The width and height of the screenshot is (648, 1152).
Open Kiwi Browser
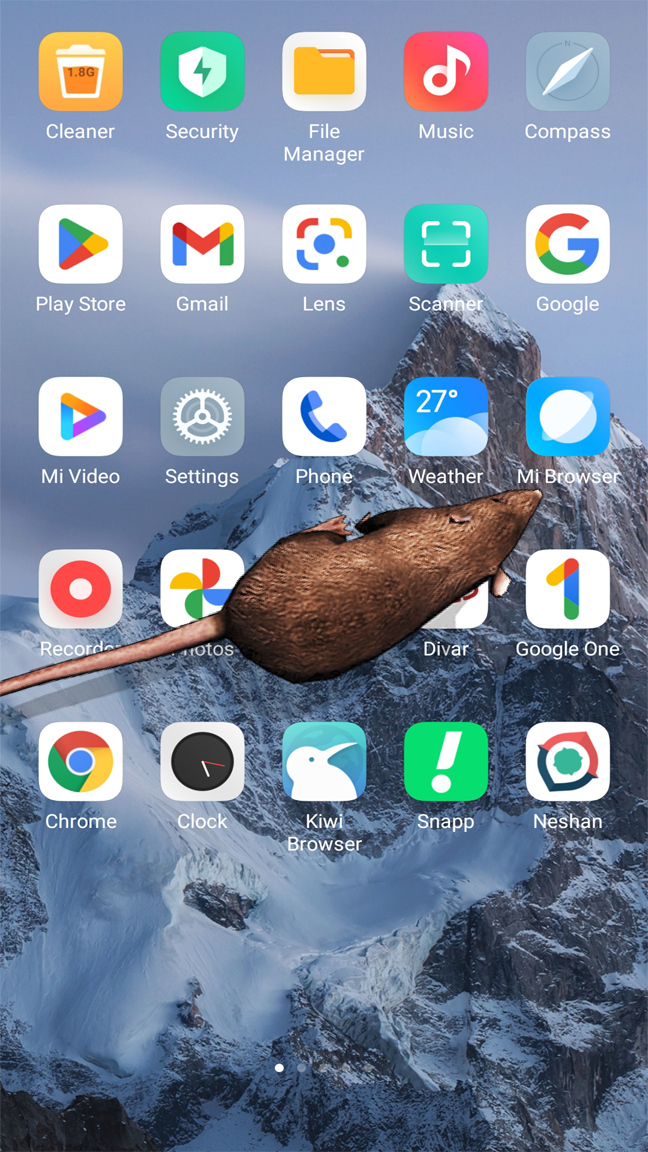tap(324, 762)
